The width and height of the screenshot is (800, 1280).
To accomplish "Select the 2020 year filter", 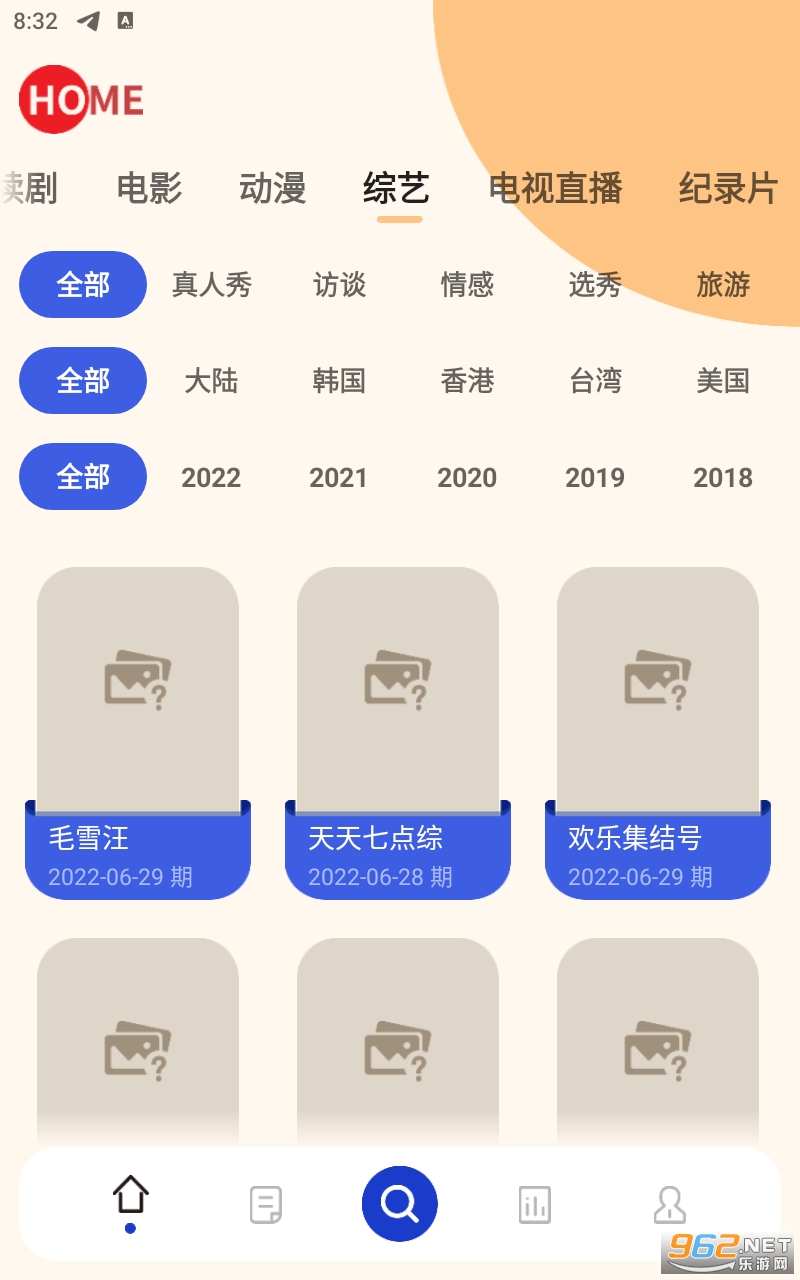I will point(467,477).
